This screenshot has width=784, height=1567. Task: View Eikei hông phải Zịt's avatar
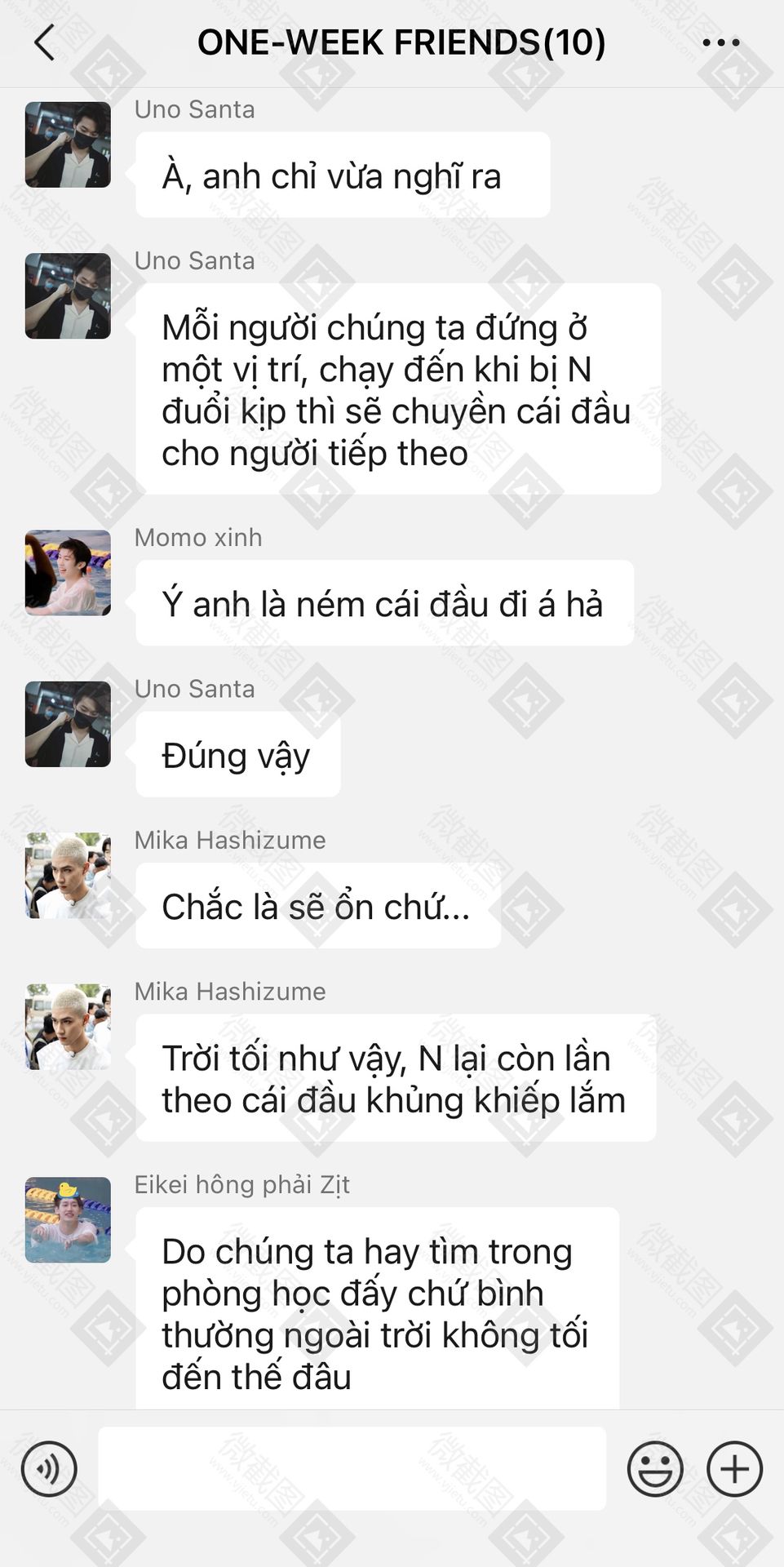pyautogui.click(x=68, y=1220)
